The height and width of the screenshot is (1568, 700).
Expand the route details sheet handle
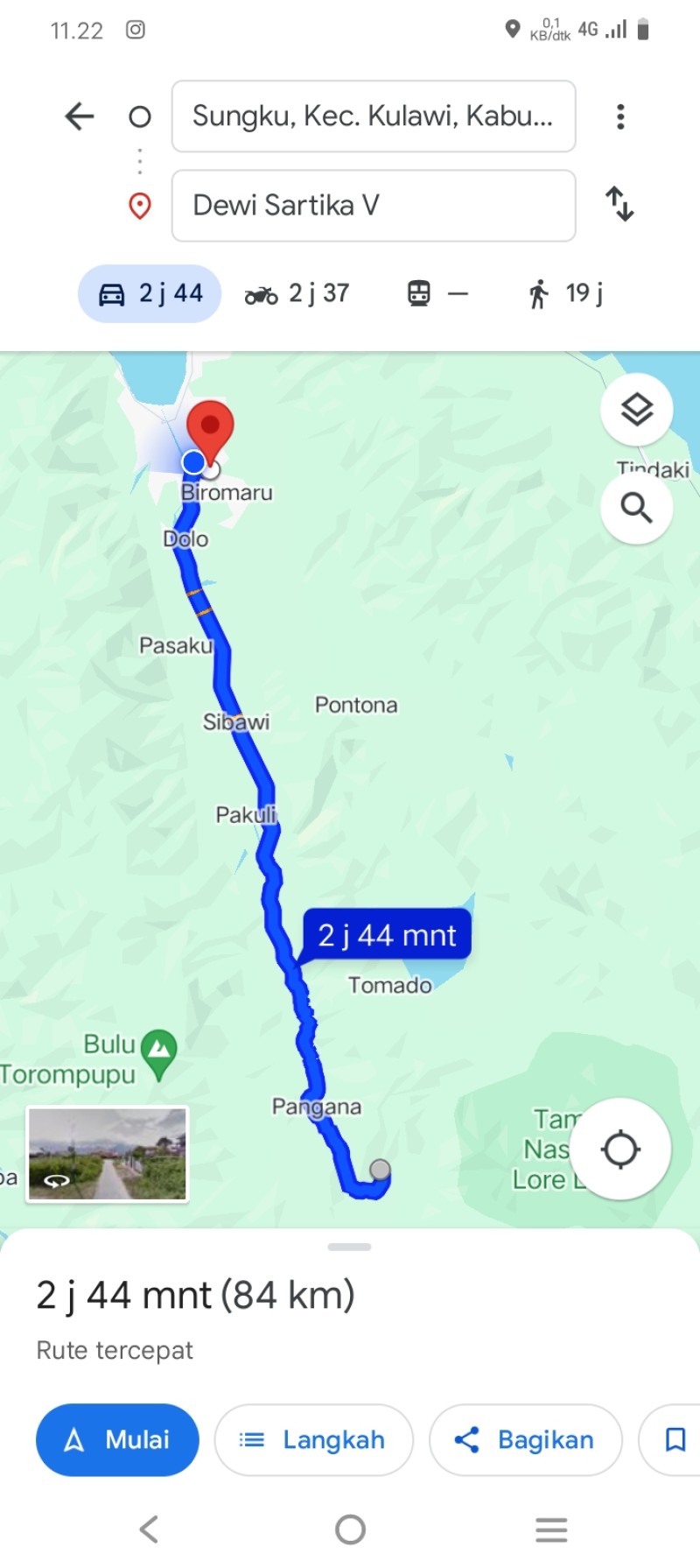coord(350,1247)
